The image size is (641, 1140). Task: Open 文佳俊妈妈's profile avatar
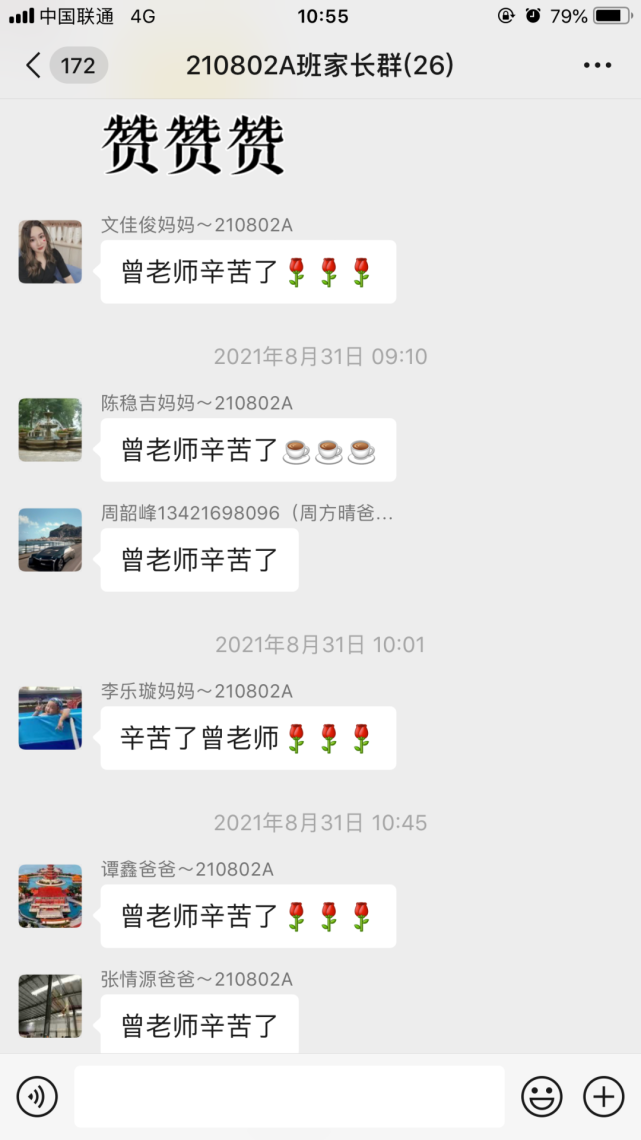tap(50, 252)
